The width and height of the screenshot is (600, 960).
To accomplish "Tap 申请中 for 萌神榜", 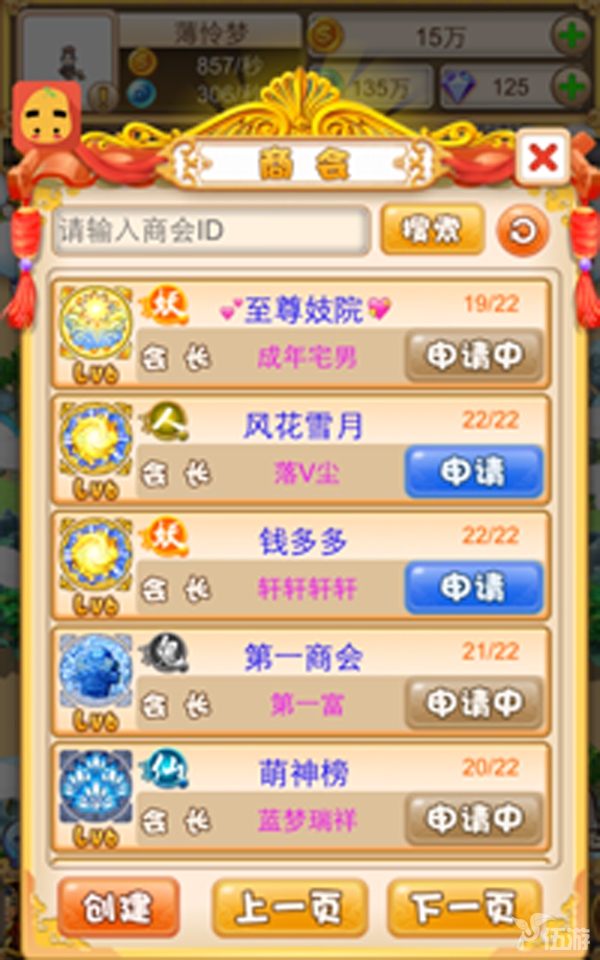I will click(474, 819).
